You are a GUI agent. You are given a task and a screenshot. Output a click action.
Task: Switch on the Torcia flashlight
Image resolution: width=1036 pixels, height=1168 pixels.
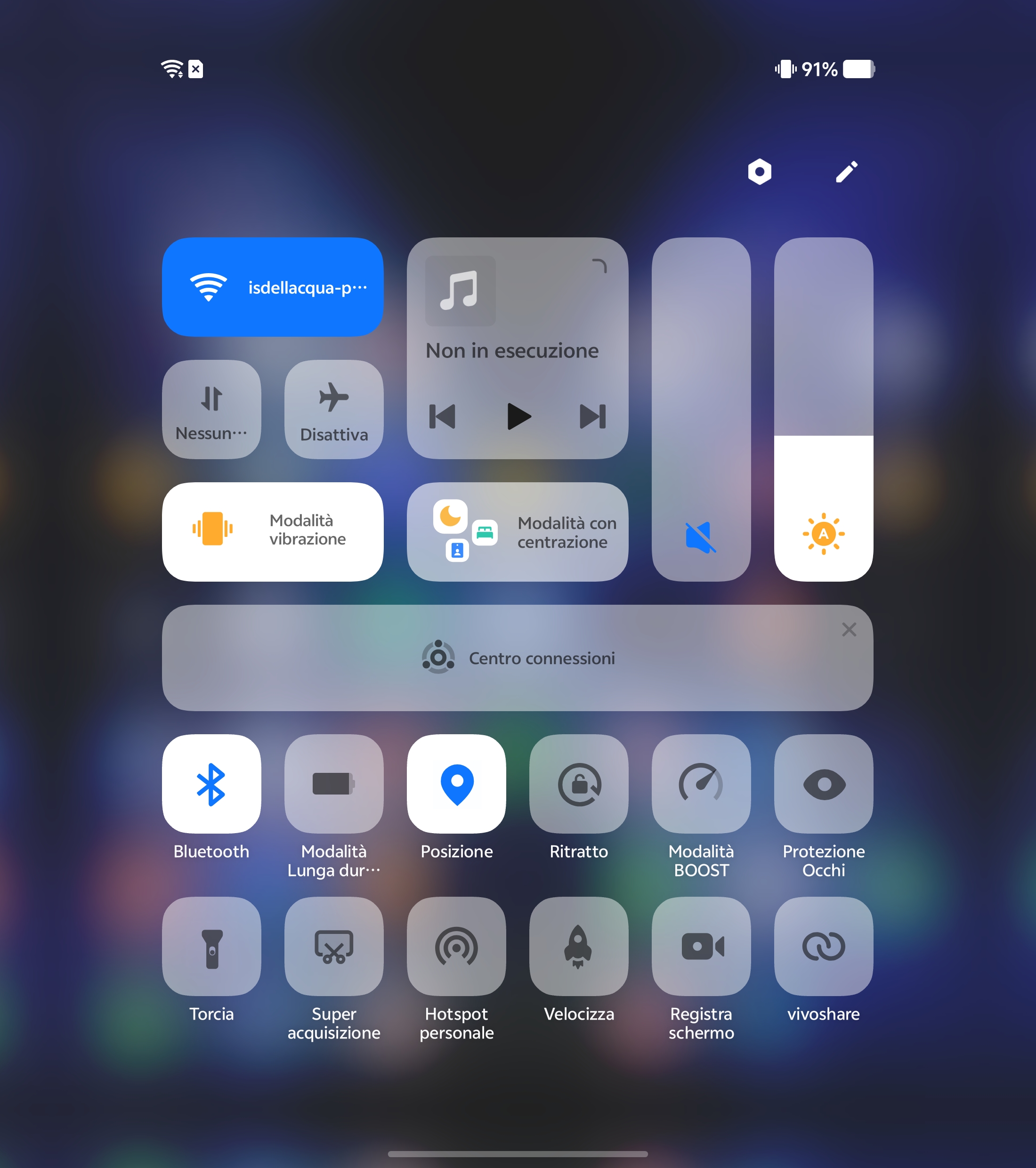point(211,946)
